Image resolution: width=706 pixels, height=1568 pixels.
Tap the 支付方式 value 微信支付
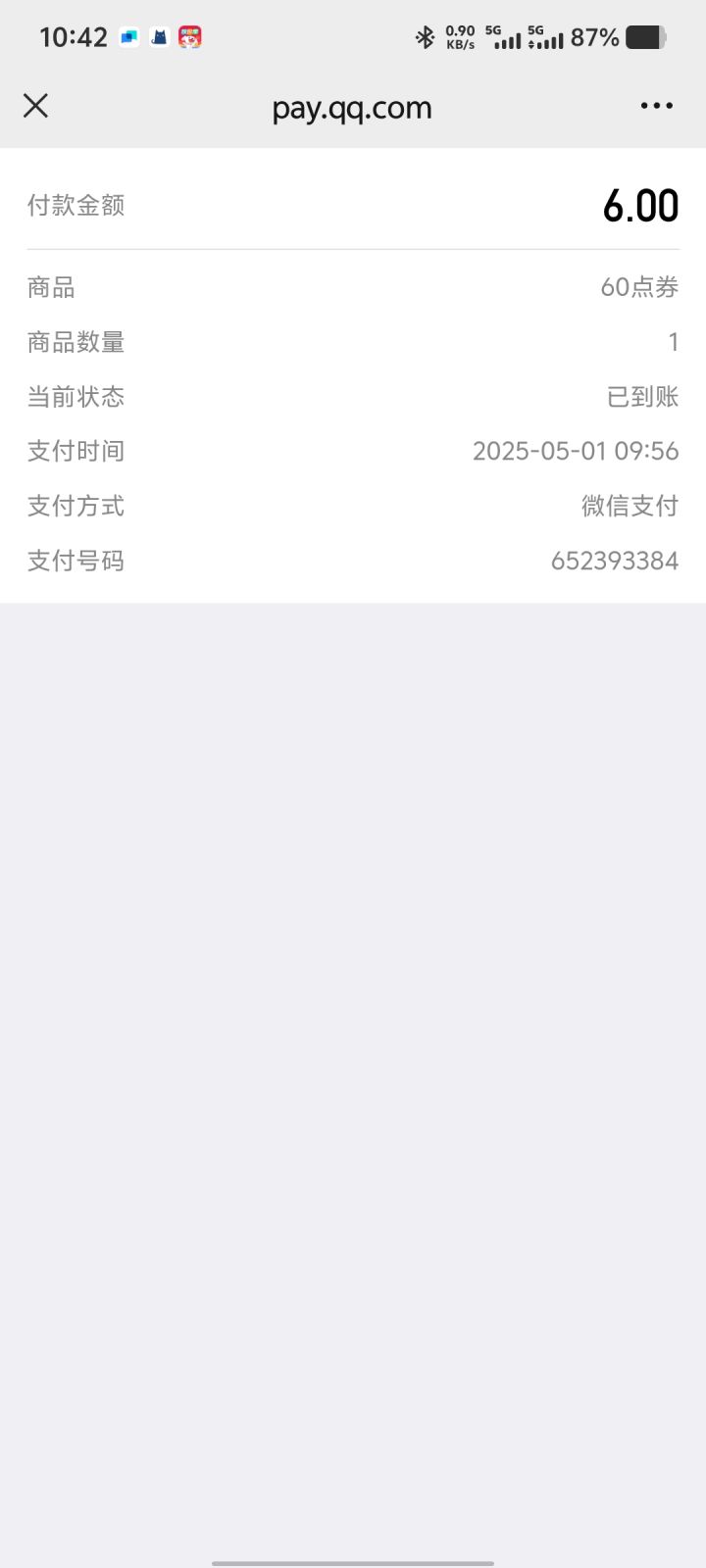[x=630, y=506]
